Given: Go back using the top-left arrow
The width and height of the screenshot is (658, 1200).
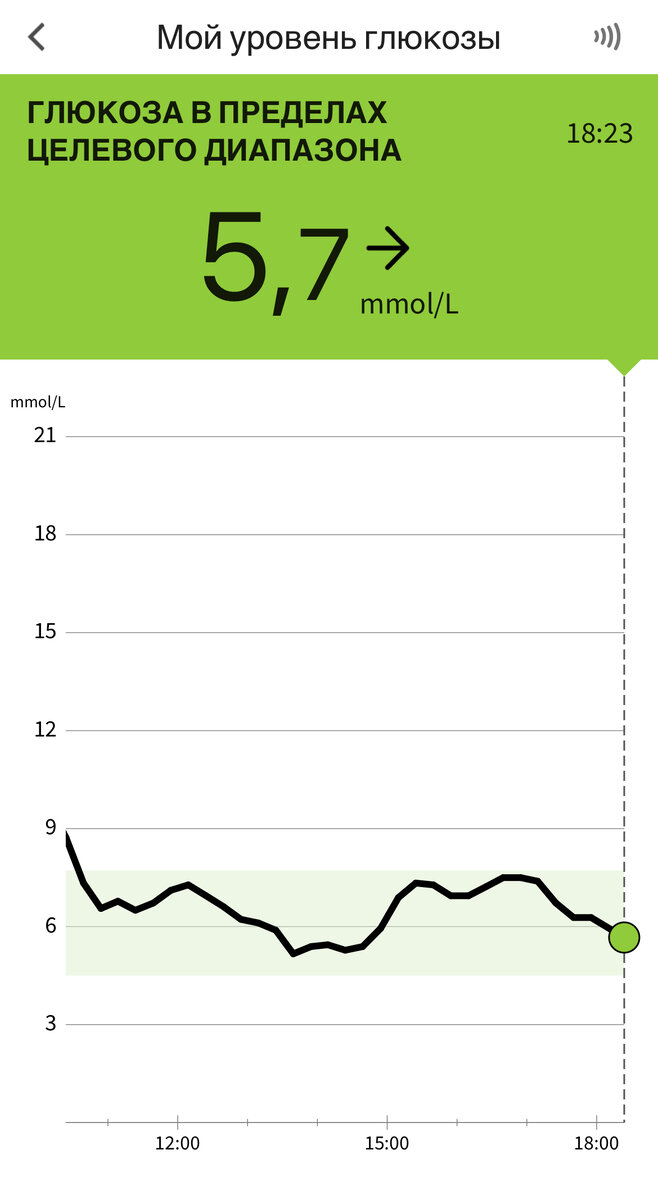Looking at the screenshot, I should point(37,38).
